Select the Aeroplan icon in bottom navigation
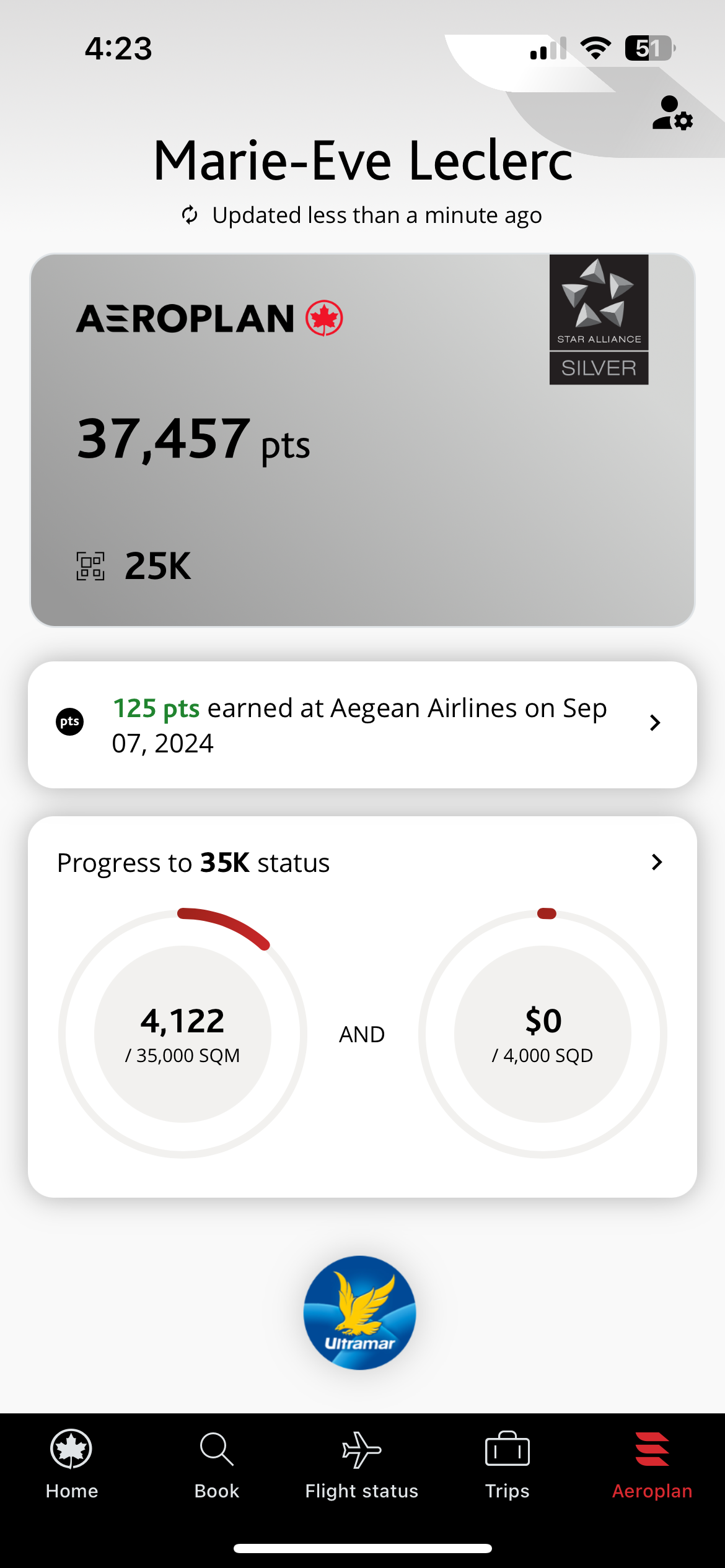The width and height of the screenshot is (725, 1568). [x=652, y=1450]
